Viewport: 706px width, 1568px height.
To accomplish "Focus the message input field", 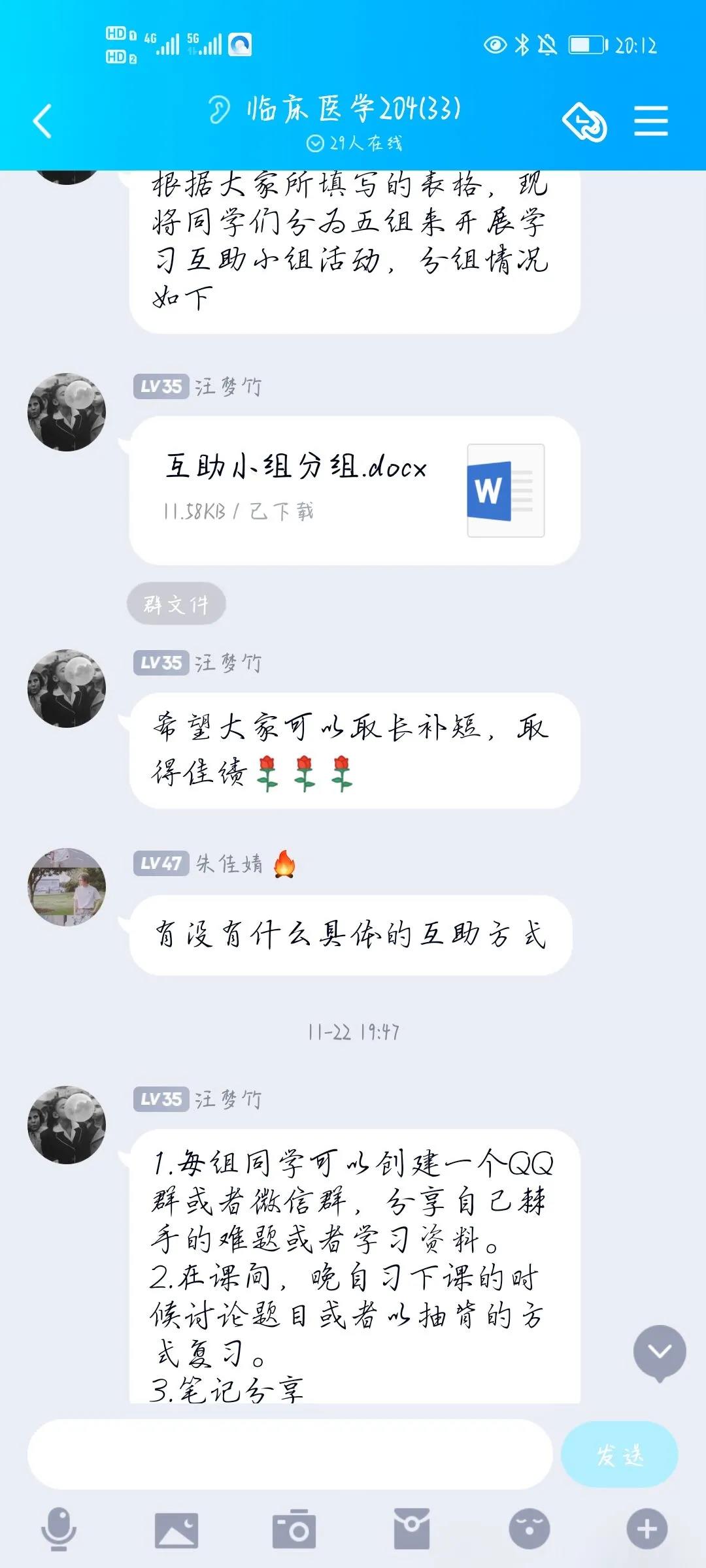I will pyautogui.click(x=290, y=1454).
